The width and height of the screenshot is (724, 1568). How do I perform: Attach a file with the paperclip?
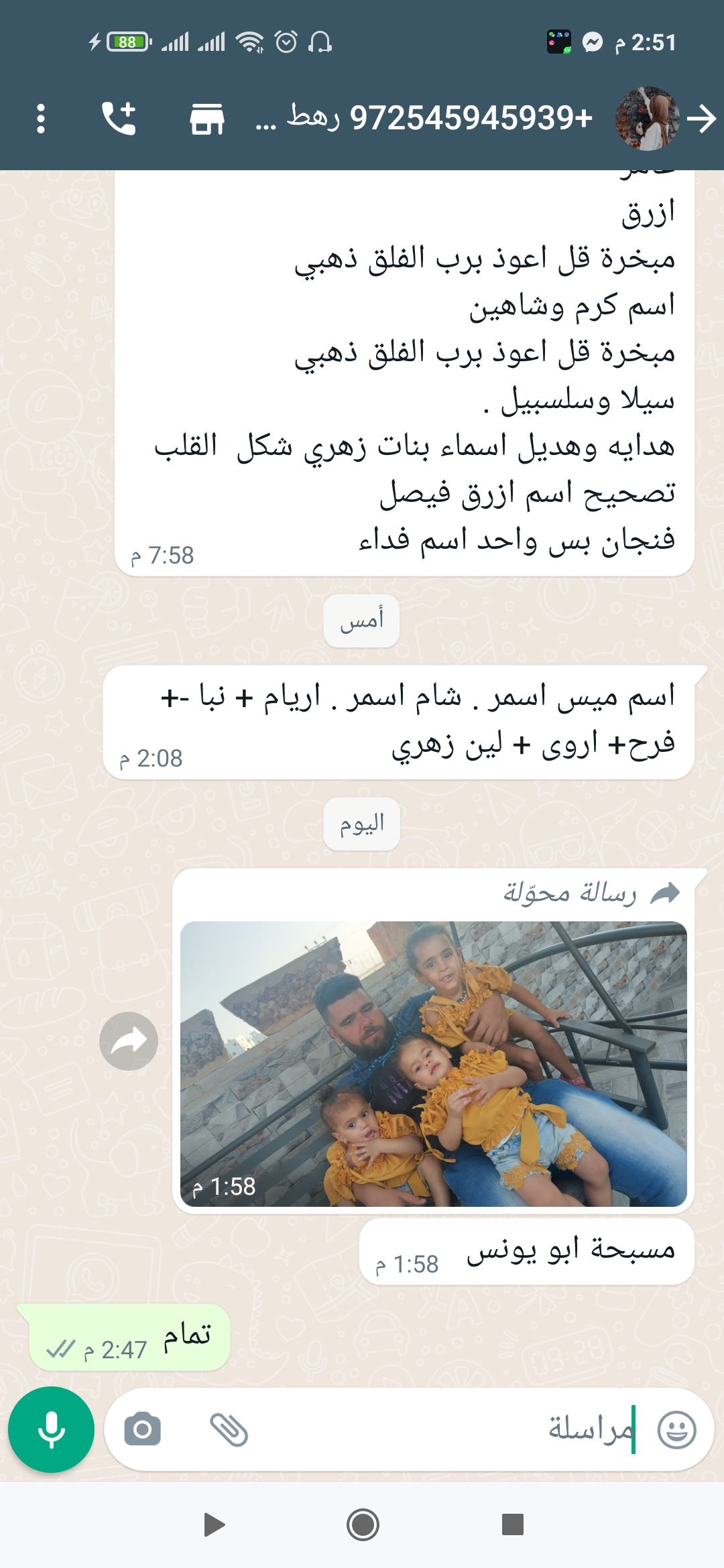click(x=229, y=1429)
